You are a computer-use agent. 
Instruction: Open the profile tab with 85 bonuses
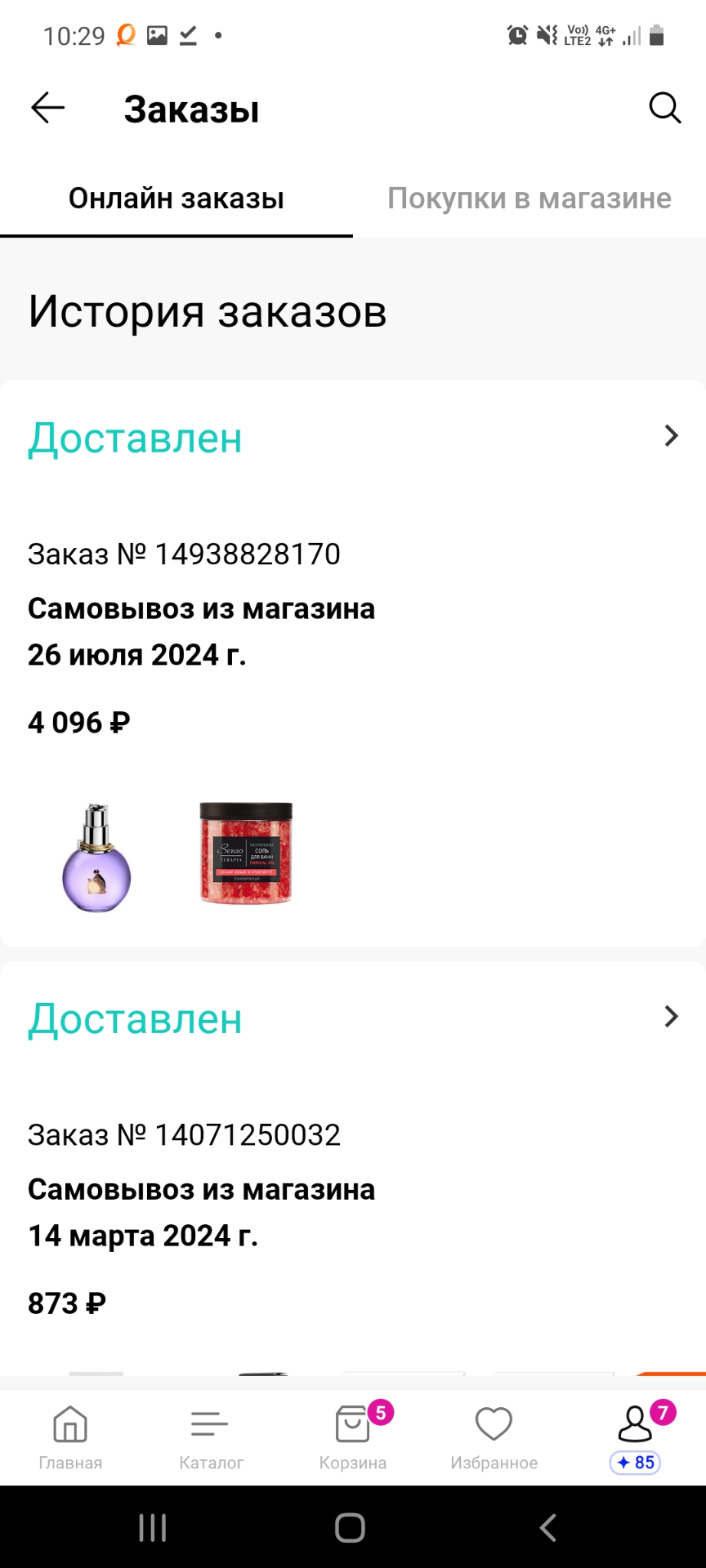pyautogui.click(x=635, y=1437)
